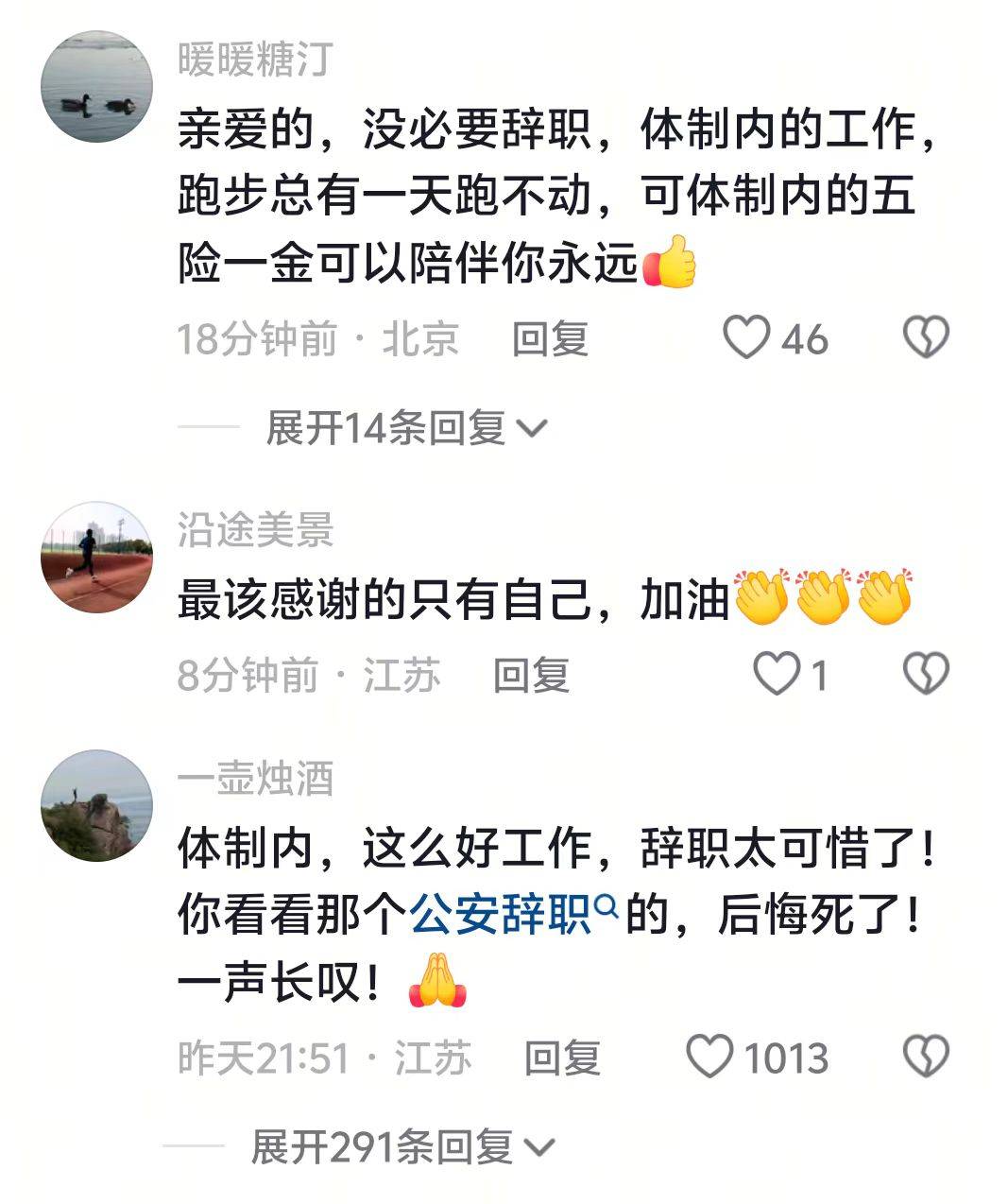This screenshot has height=1204, width=1008.
Task: Expand the 291 replies
Action: click(x=401, y=1147)
